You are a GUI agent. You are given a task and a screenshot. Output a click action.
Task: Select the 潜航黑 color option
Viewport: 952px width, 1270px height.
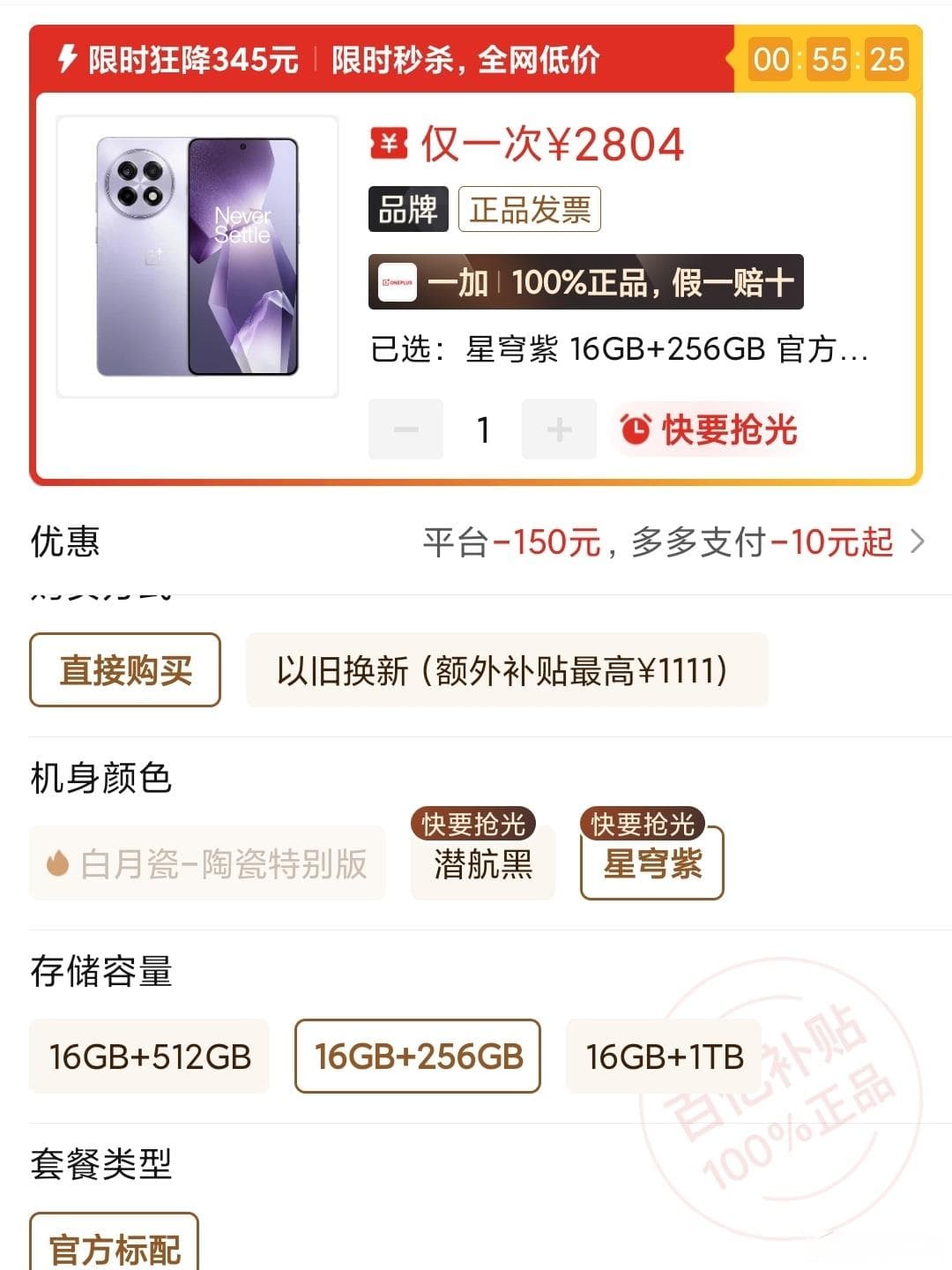click(x=483, y=863)
